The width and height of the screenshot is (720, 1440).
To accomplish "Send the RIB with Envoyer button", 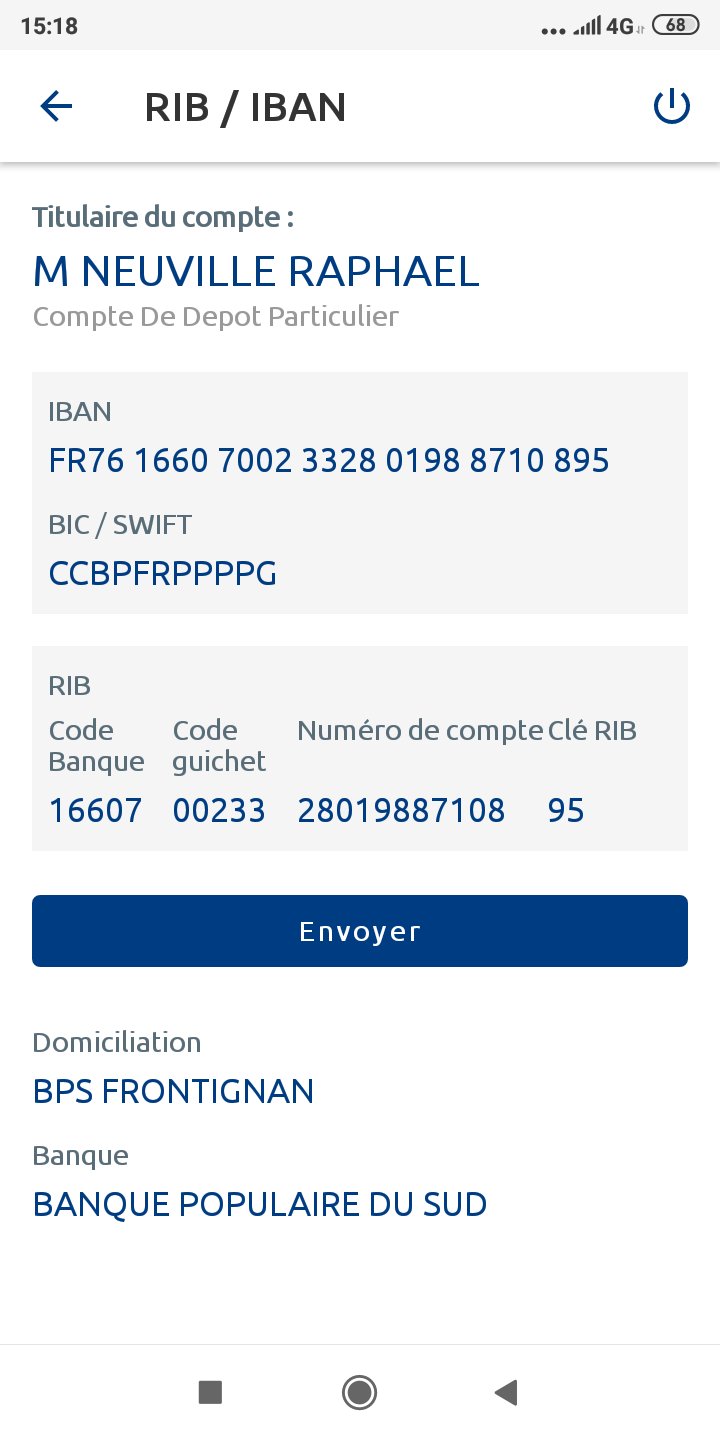I will 360,931.
